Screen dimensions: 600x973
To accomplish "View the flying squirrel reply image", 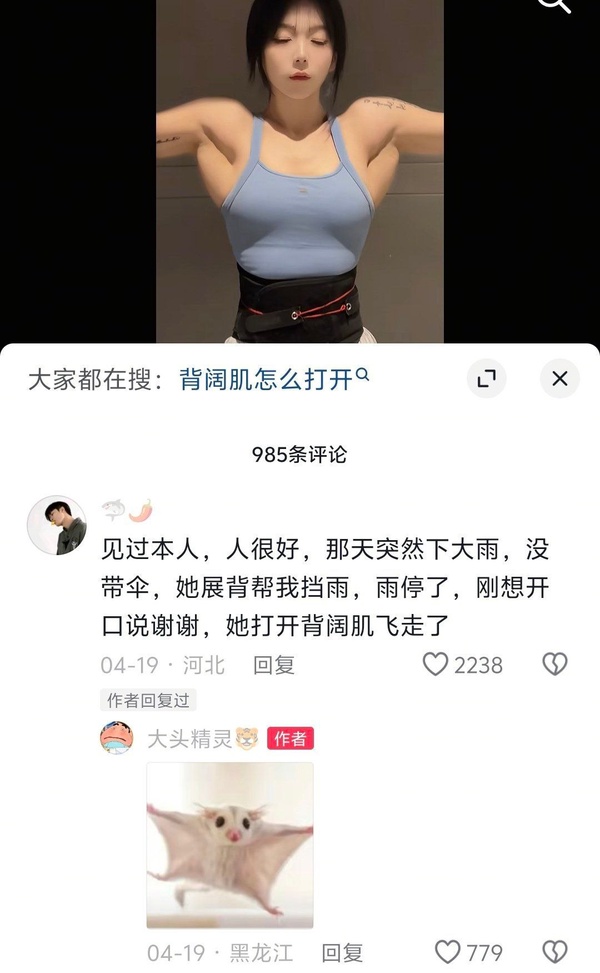I will [230, 845].
